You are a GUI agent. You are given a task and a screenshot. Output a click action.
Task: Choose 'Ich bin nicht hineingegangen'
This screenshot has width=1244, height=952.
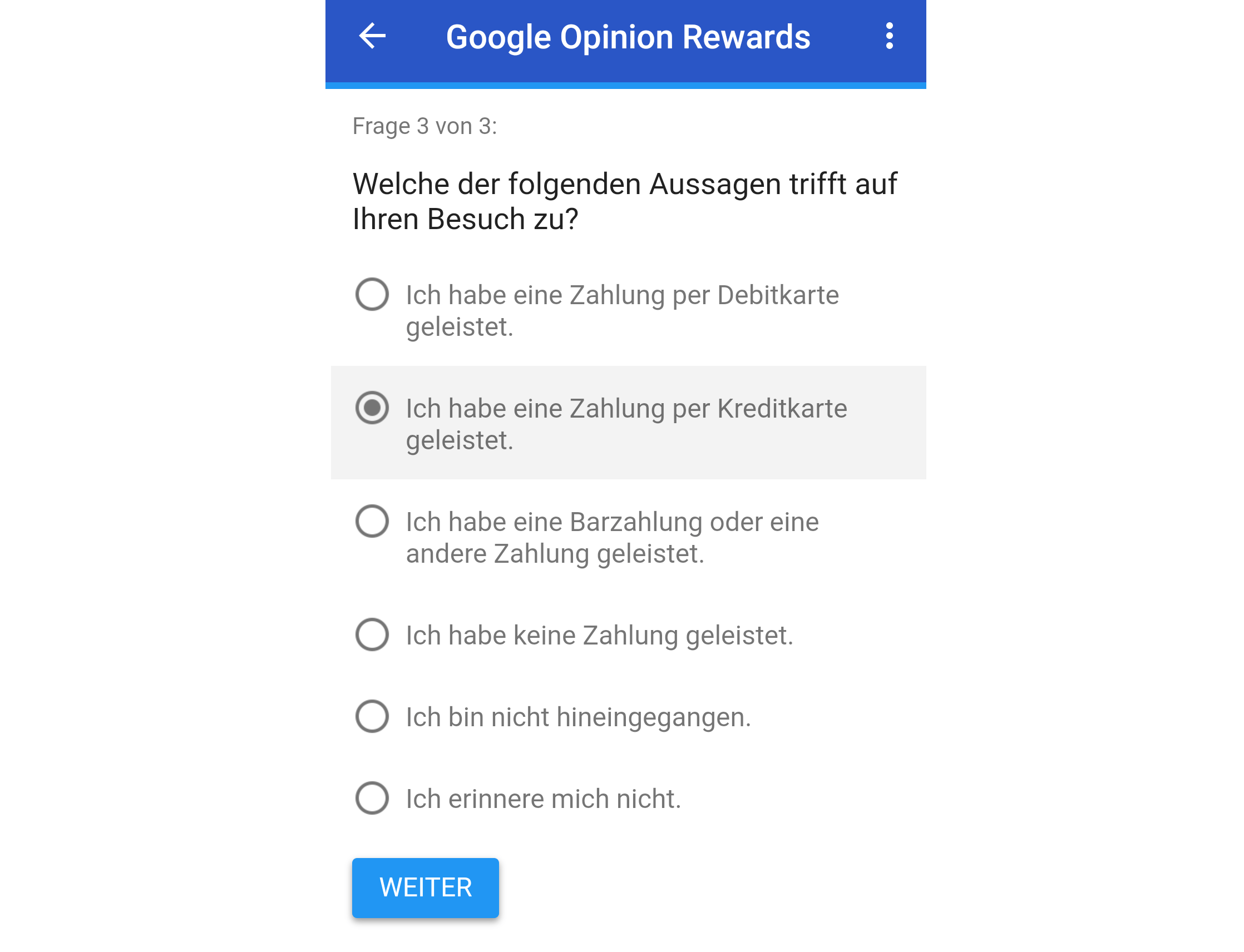click(372, 716)
